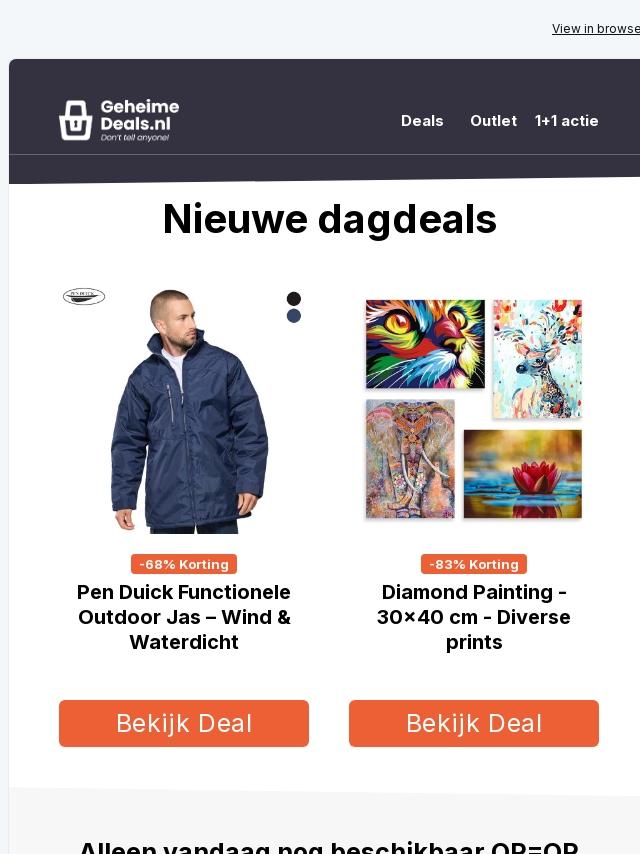
Task: Open the 1+1 actie link
Action: 566,120
